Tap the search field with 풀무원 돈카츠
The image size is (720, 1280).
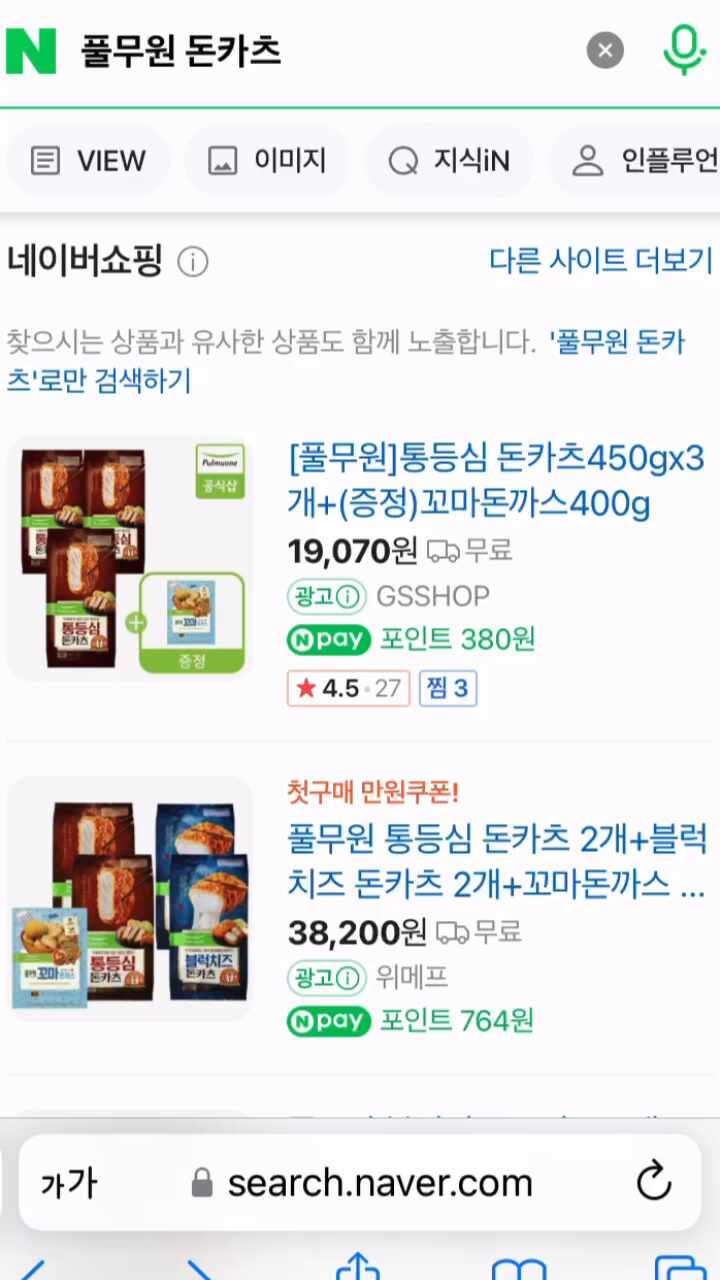[x=320, y=51]
